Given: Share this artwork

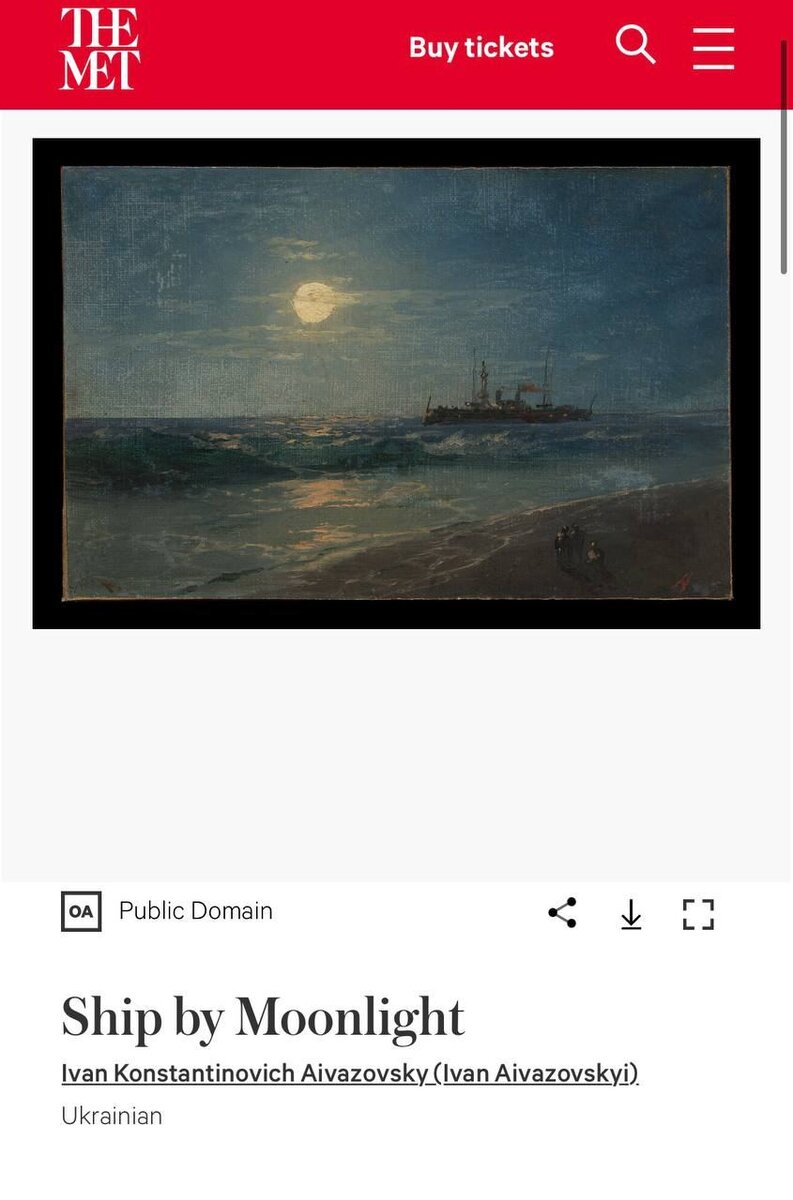Looking at the screenshot, I should [562, 913].
